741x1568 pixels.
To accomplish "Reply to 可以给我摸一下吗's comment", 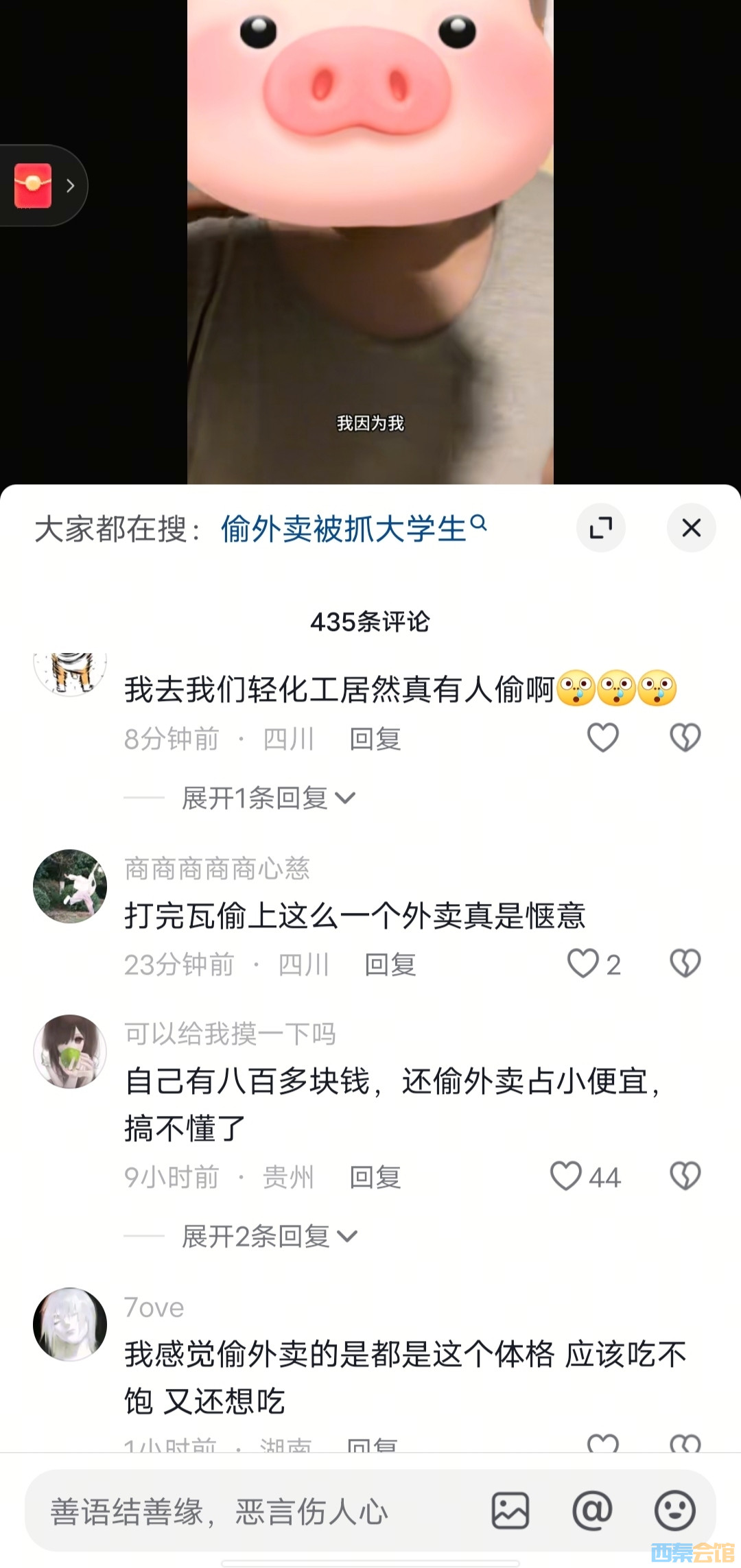I will (x=375, y=1178).
